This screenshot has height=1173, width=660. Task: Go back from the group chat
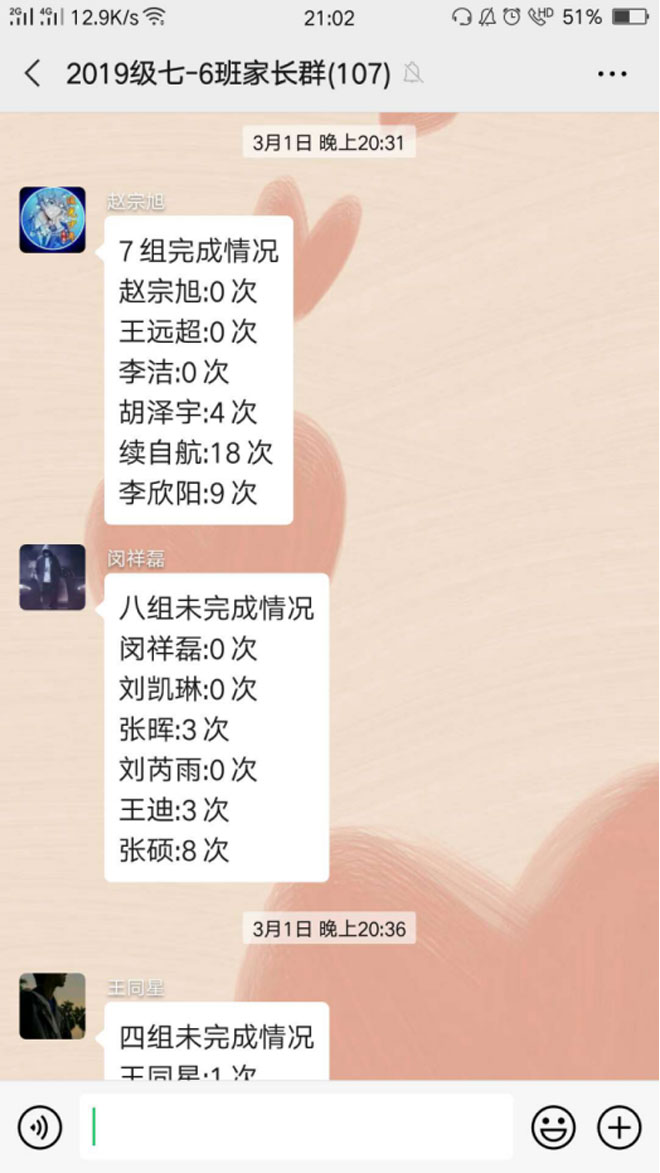pos(33,73)
